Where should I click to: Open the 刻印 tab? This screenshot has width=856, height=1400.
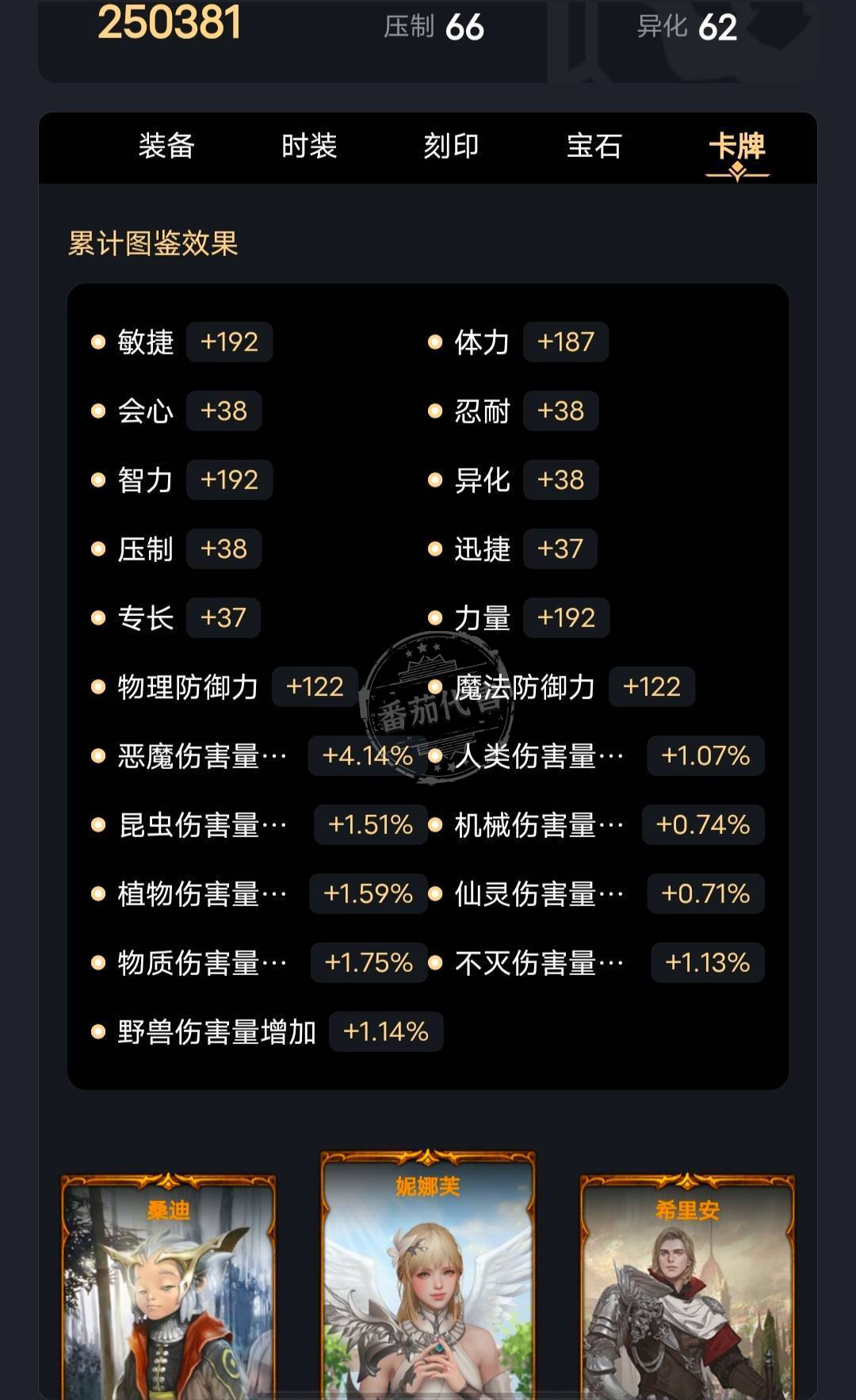451,146
